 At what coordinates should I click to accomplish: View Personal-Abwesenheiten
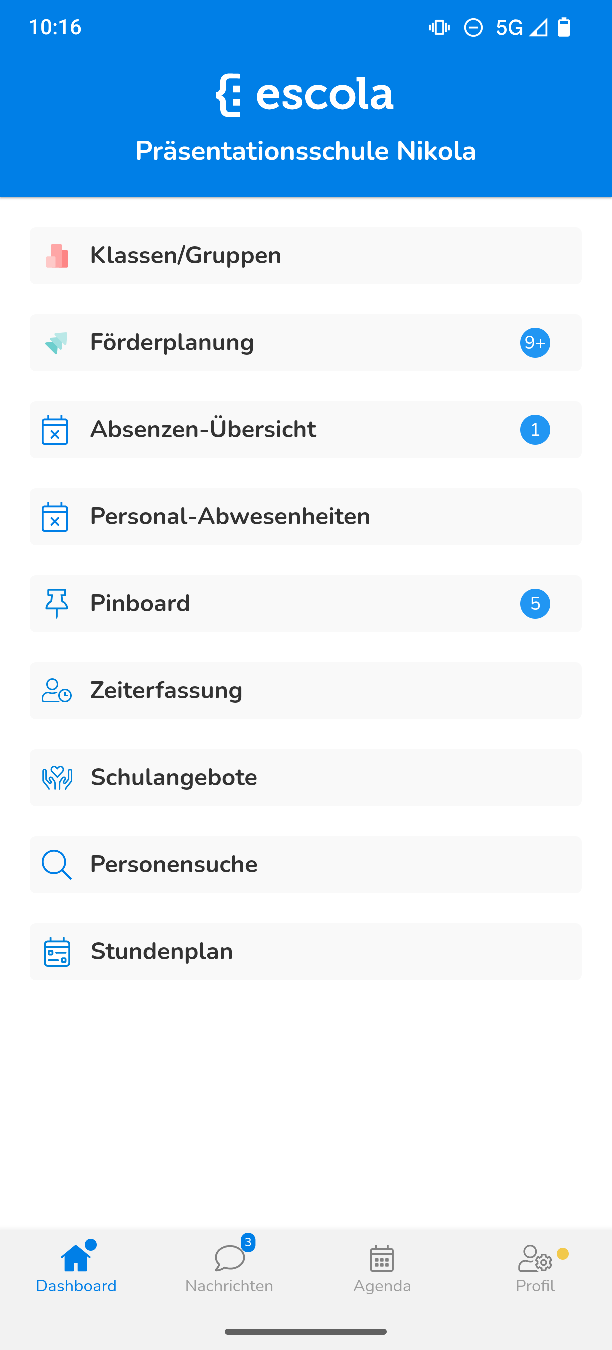[x=305, y=517]
